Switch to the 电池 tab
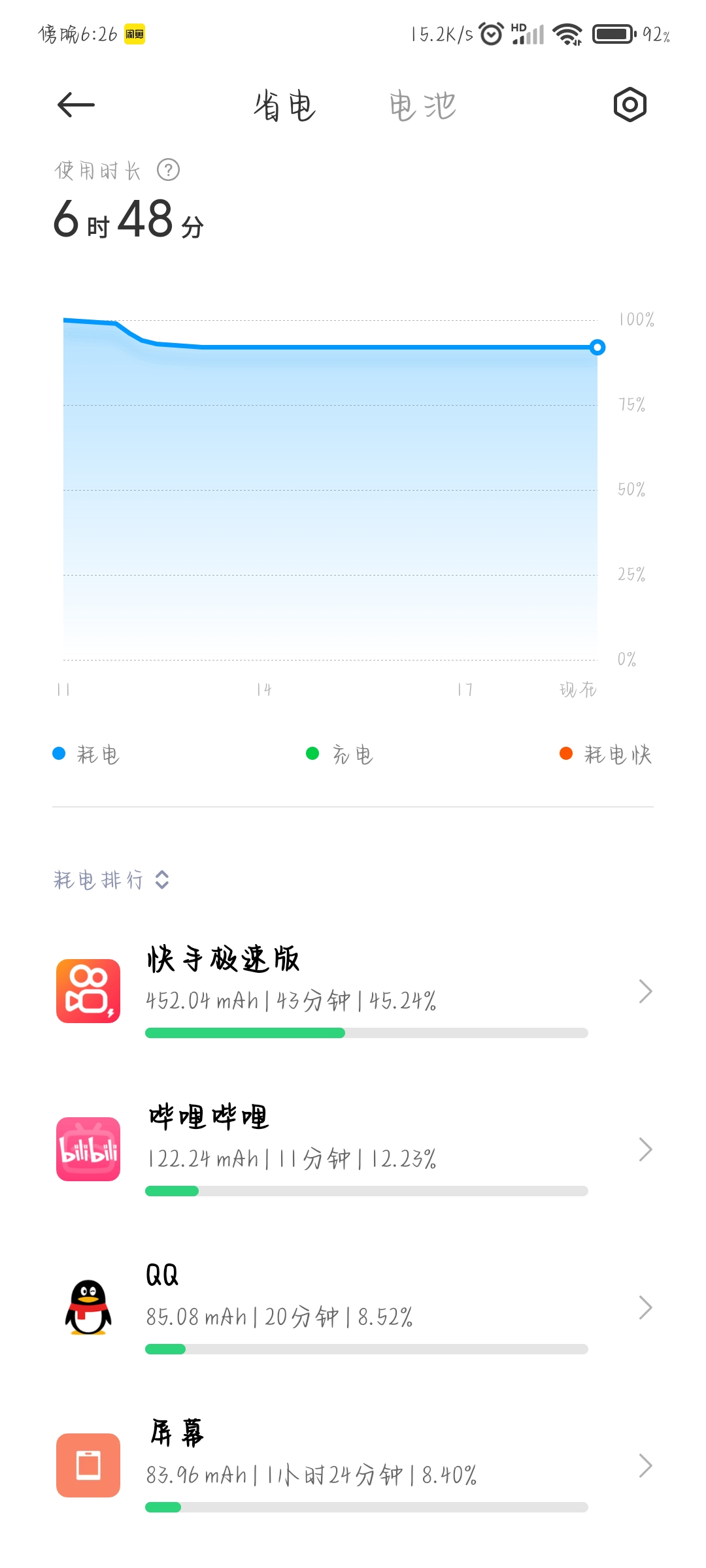The height and width of the screenshot is (1568, 706). pos(423,106)
